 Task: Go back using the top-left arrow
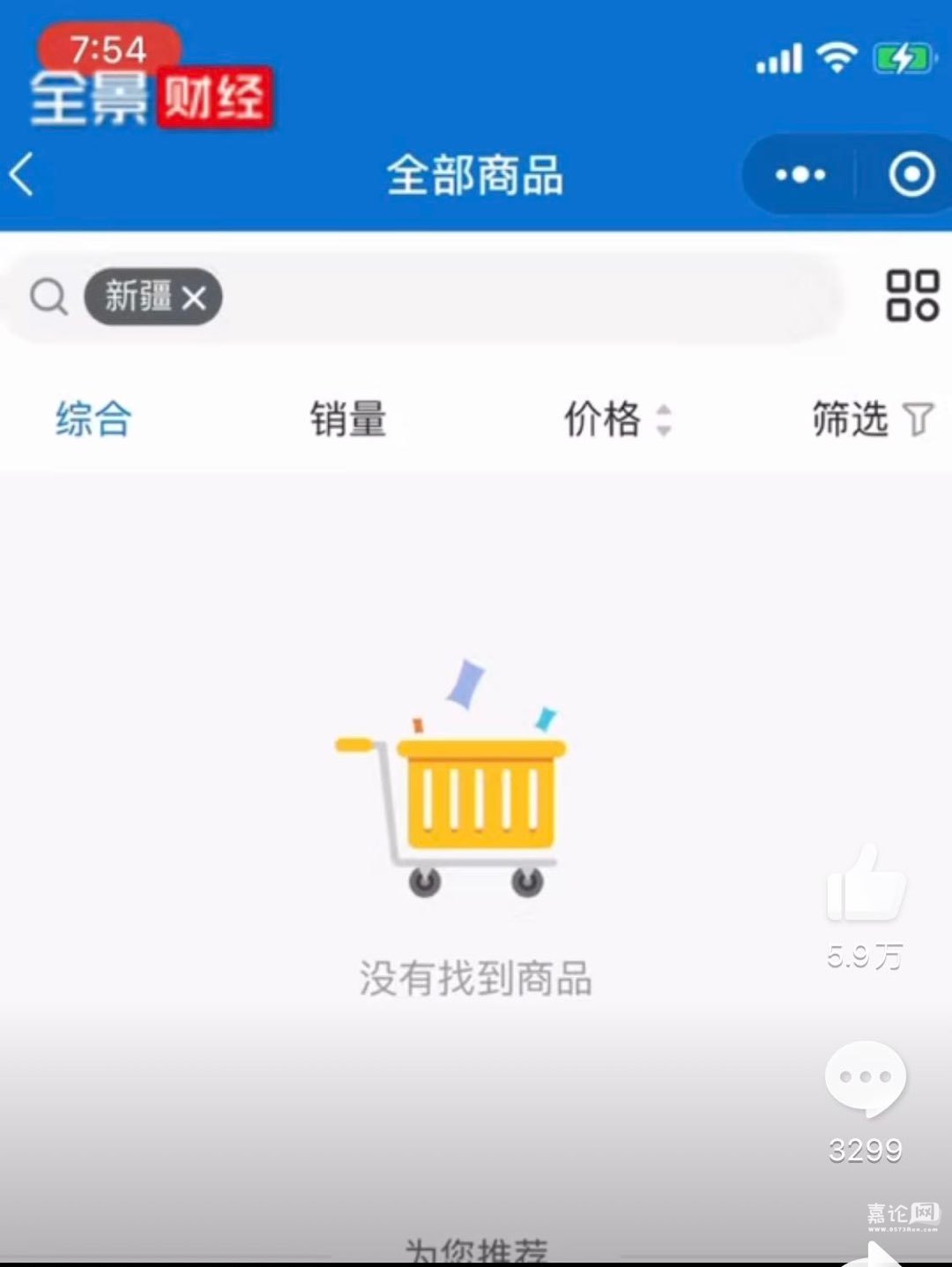tap(22, 174)
